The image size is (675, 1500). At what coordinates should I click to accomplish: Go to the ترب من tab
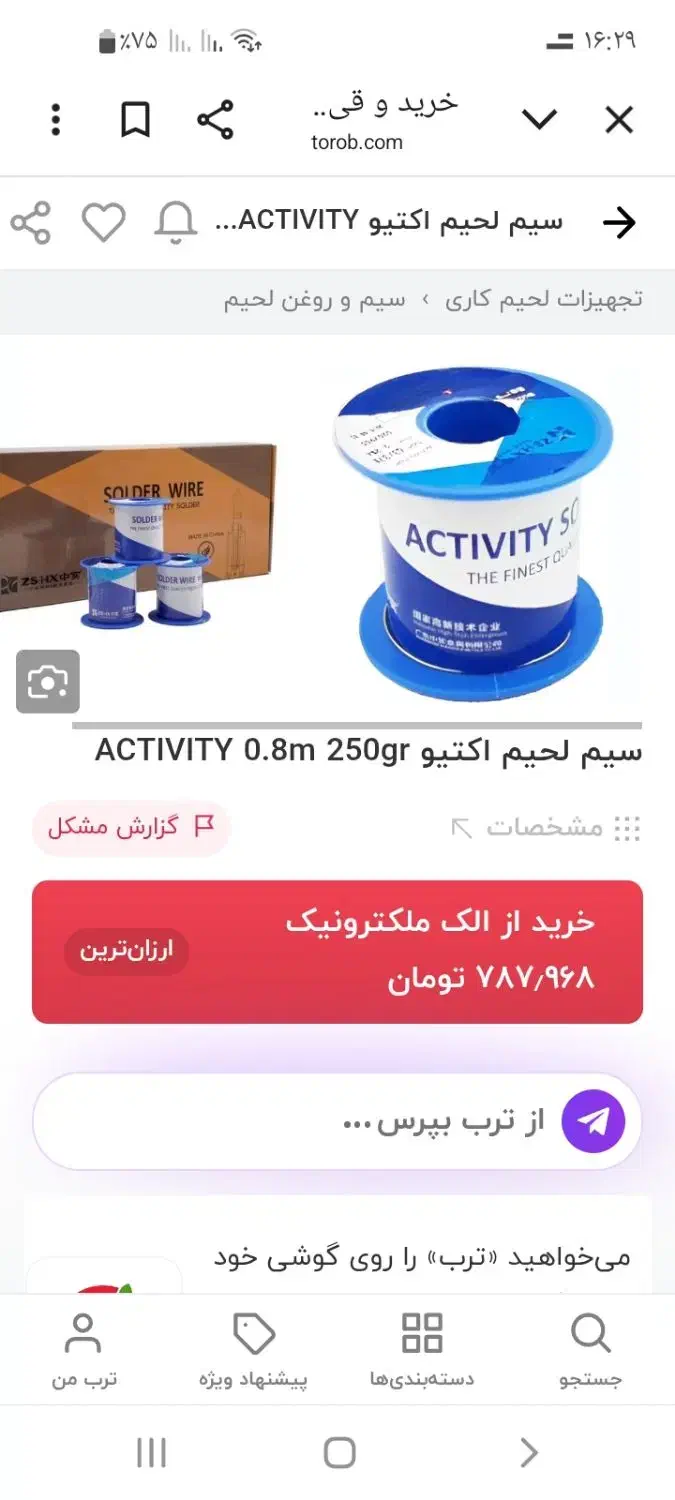click(84, 1350)
